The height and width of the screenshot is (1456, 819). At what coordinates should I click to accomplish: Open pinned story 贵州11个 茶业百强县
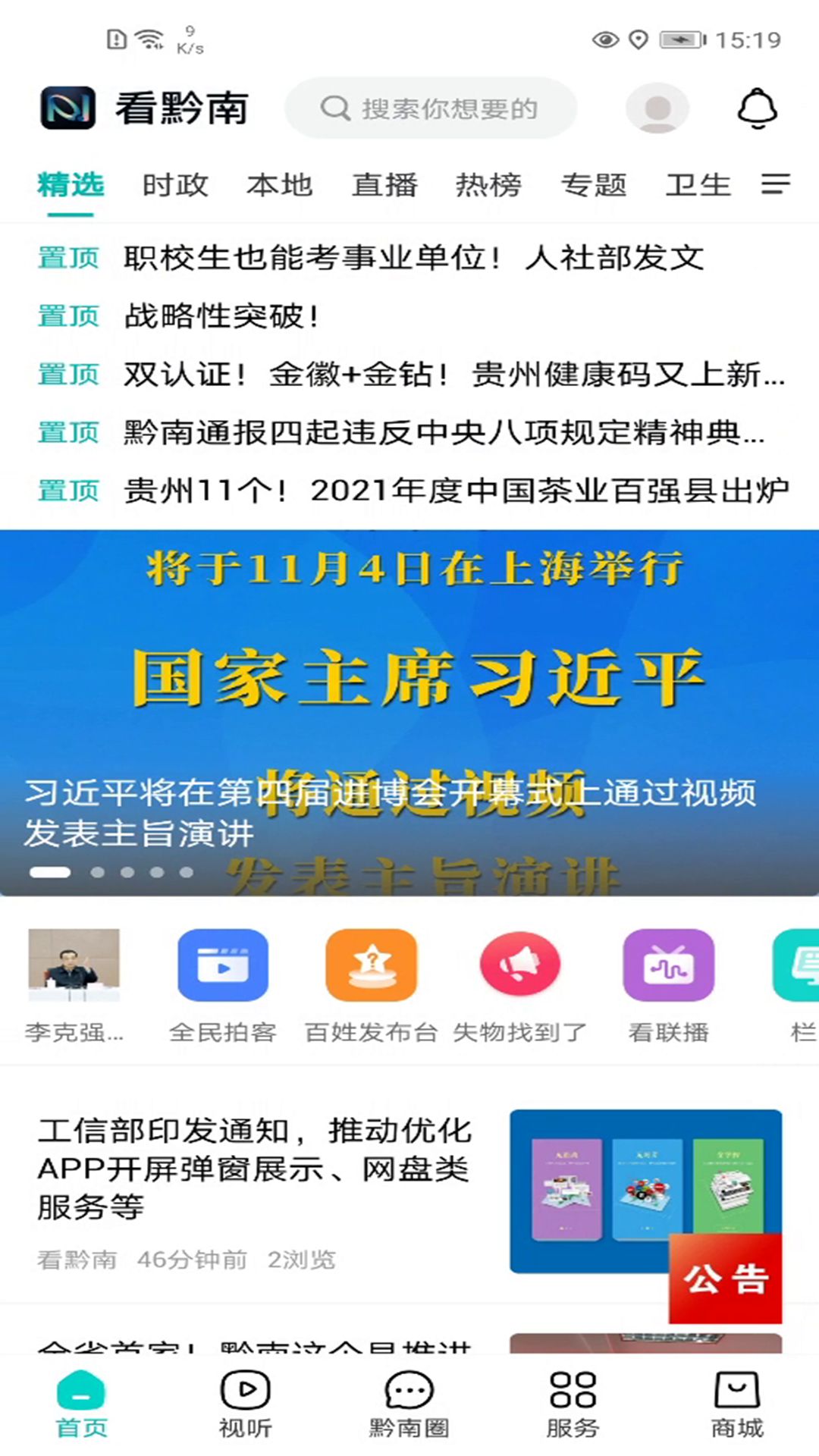(x=455, y=491)
